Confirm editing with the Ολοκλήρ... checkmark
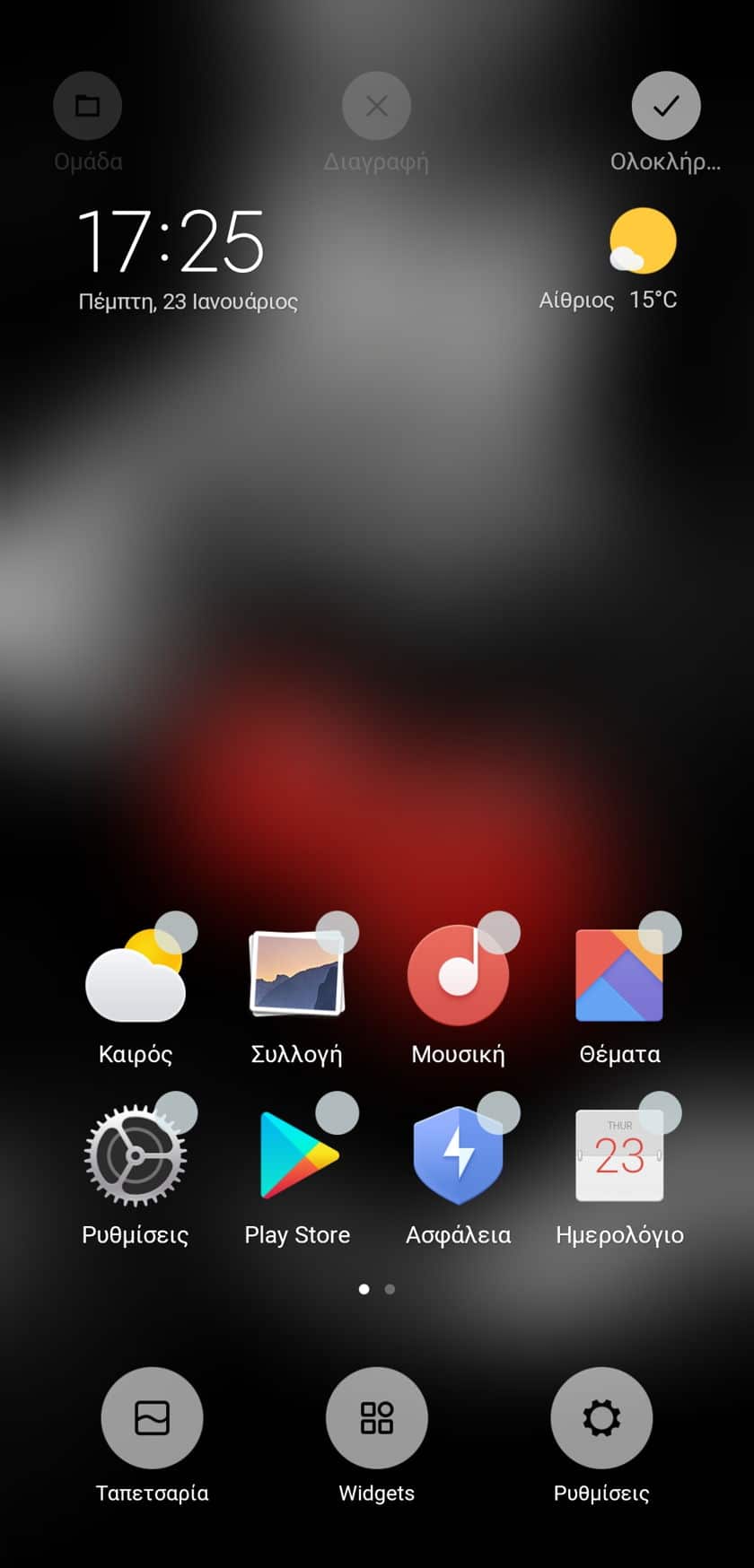This screenshot has width=754, height=1568. click(665, 106)
